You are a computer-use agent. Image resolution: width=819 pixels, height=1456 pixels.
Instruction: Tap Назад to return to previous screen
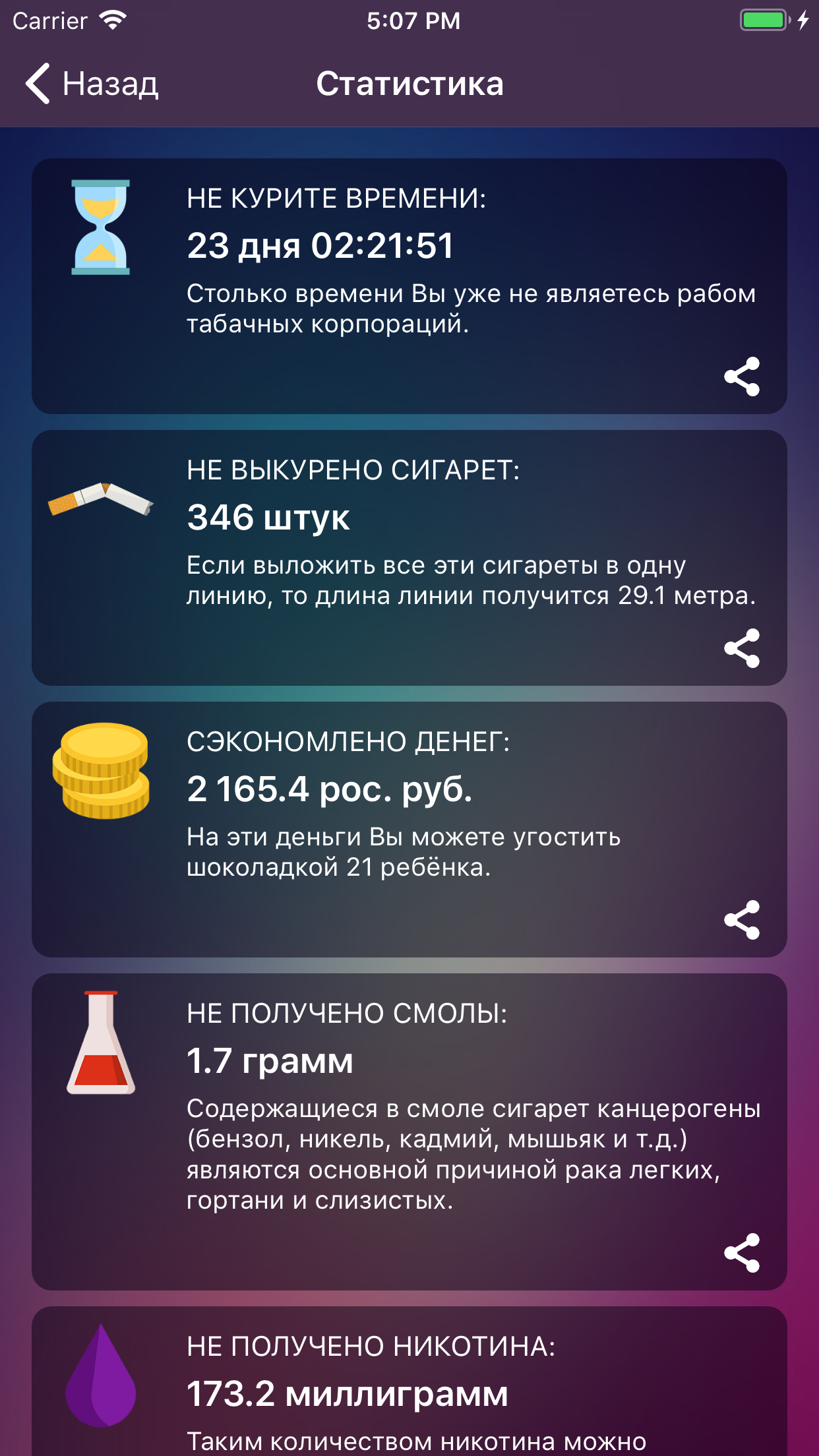click(92, 84)
